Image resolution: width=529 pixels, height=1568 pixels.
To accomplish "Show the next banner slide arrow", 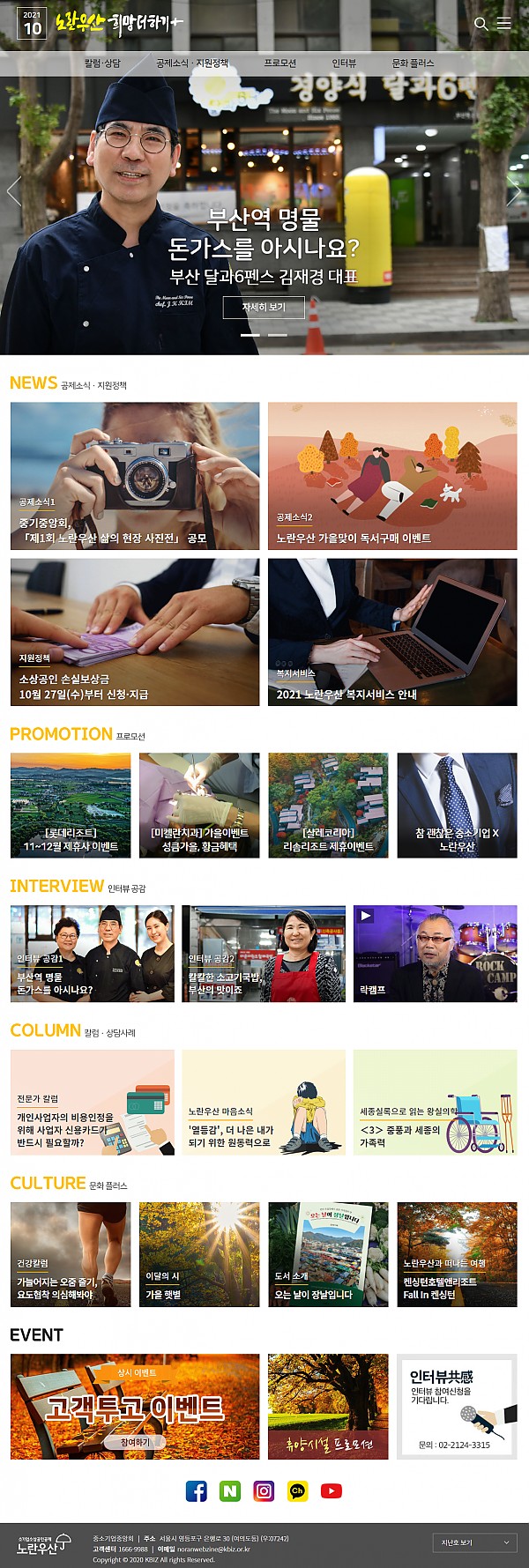I will click(514, 191).
